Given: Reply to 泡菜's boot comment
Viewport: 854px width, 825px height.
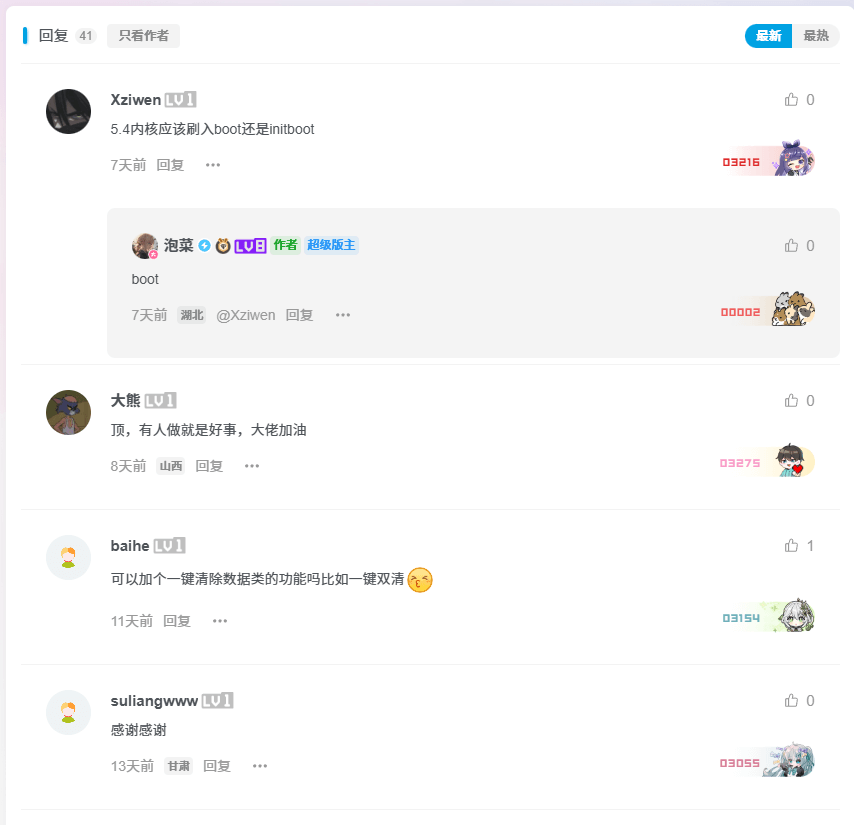Looking at the screenshot, I should pyautogui.click(x=299, y=315).
